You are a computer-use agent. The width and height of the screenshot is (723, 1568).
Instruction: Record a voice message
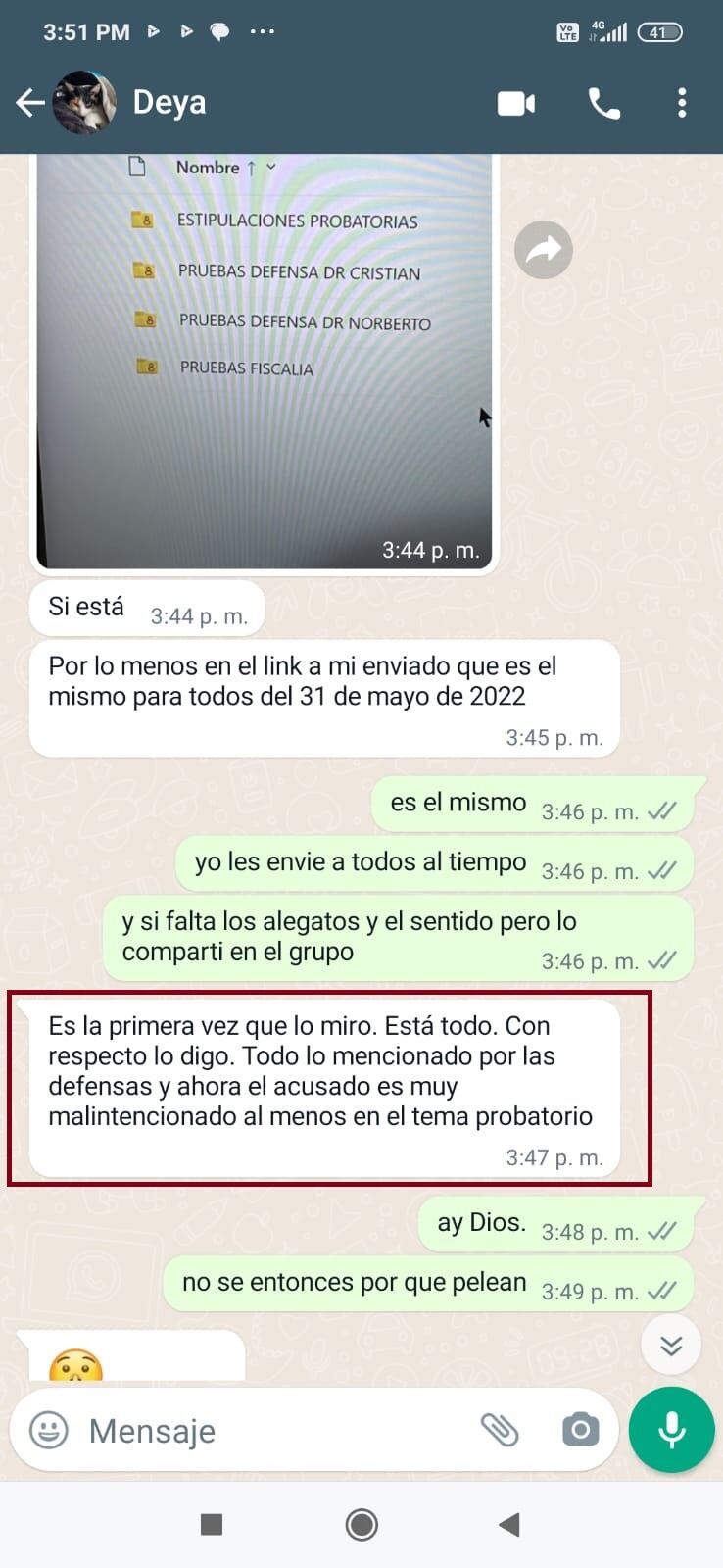pos(672,1430)
